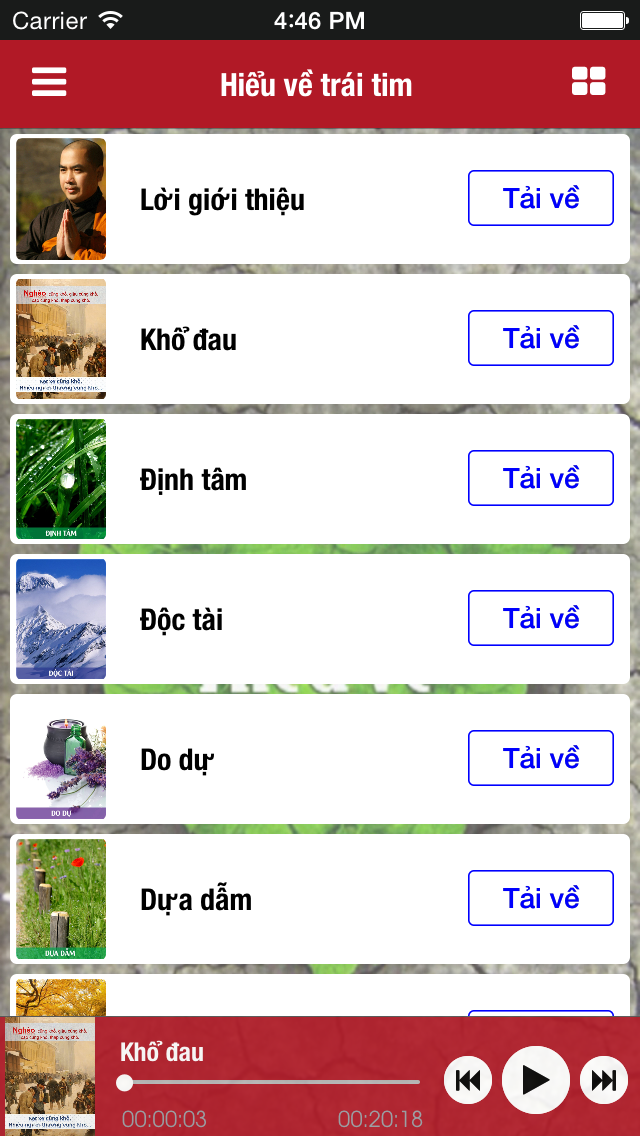Switch to grid view
Viewport: 640px width, 1136px height.
pos(588,82)
